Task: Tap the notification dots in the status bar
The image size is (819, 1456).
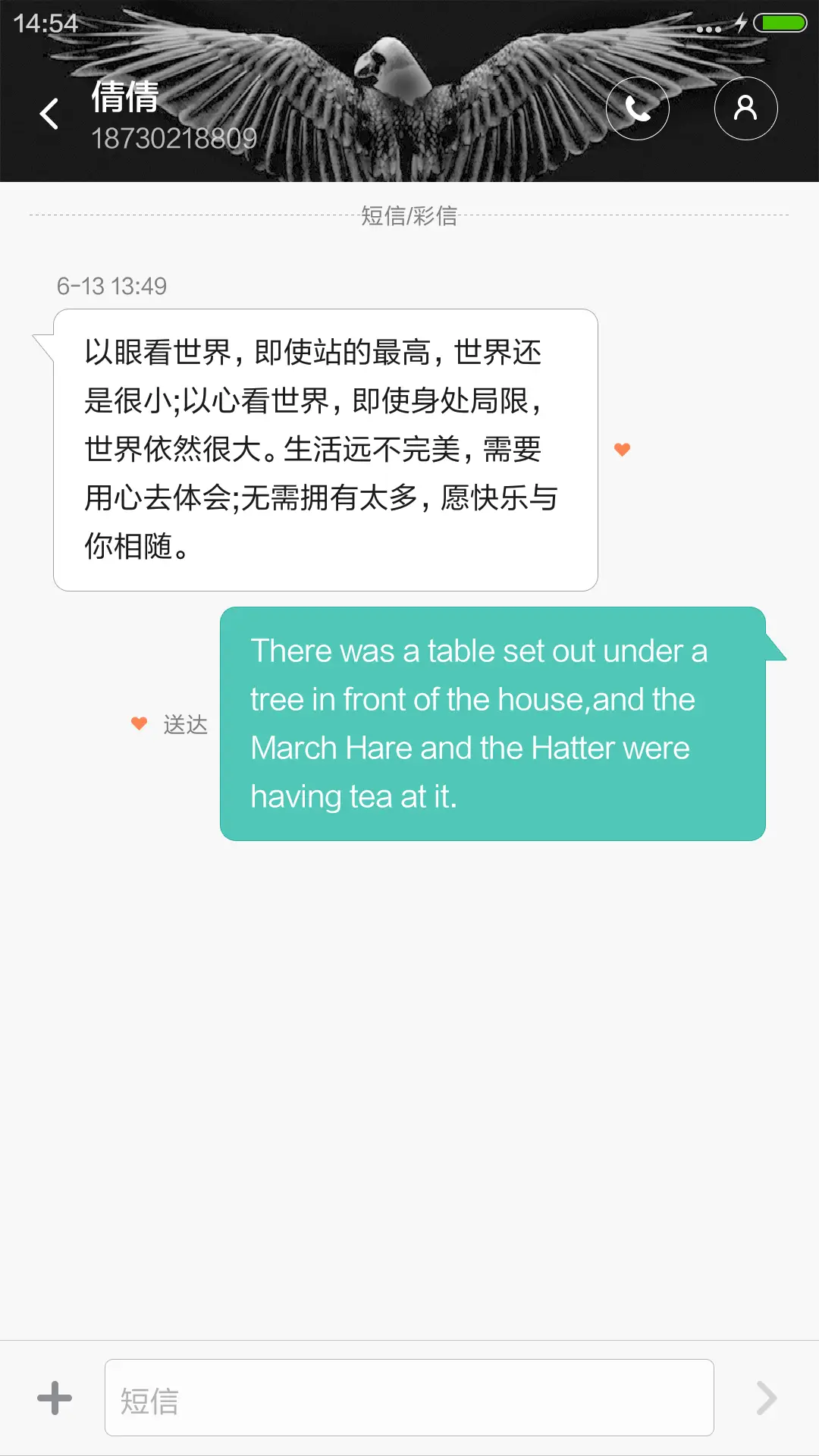Action: click(706, 29)
